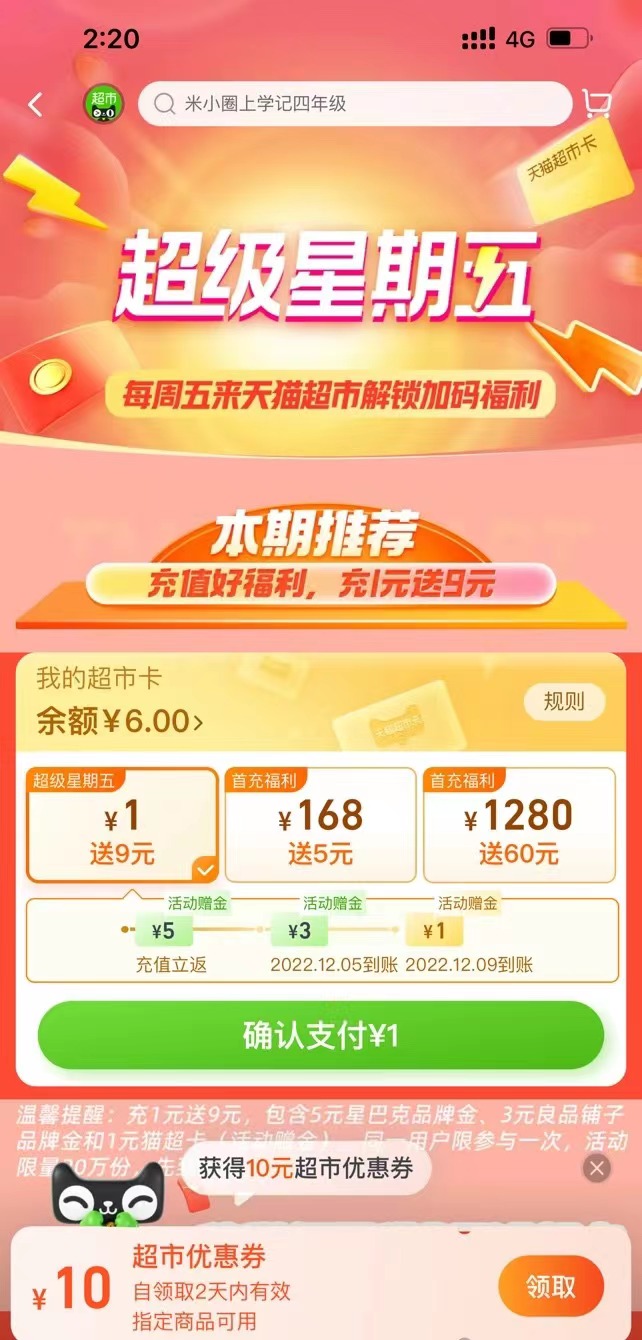Go back using the arrow
Image resolution: width=642 pixels, height=1340 pixels.
[36, 104]
